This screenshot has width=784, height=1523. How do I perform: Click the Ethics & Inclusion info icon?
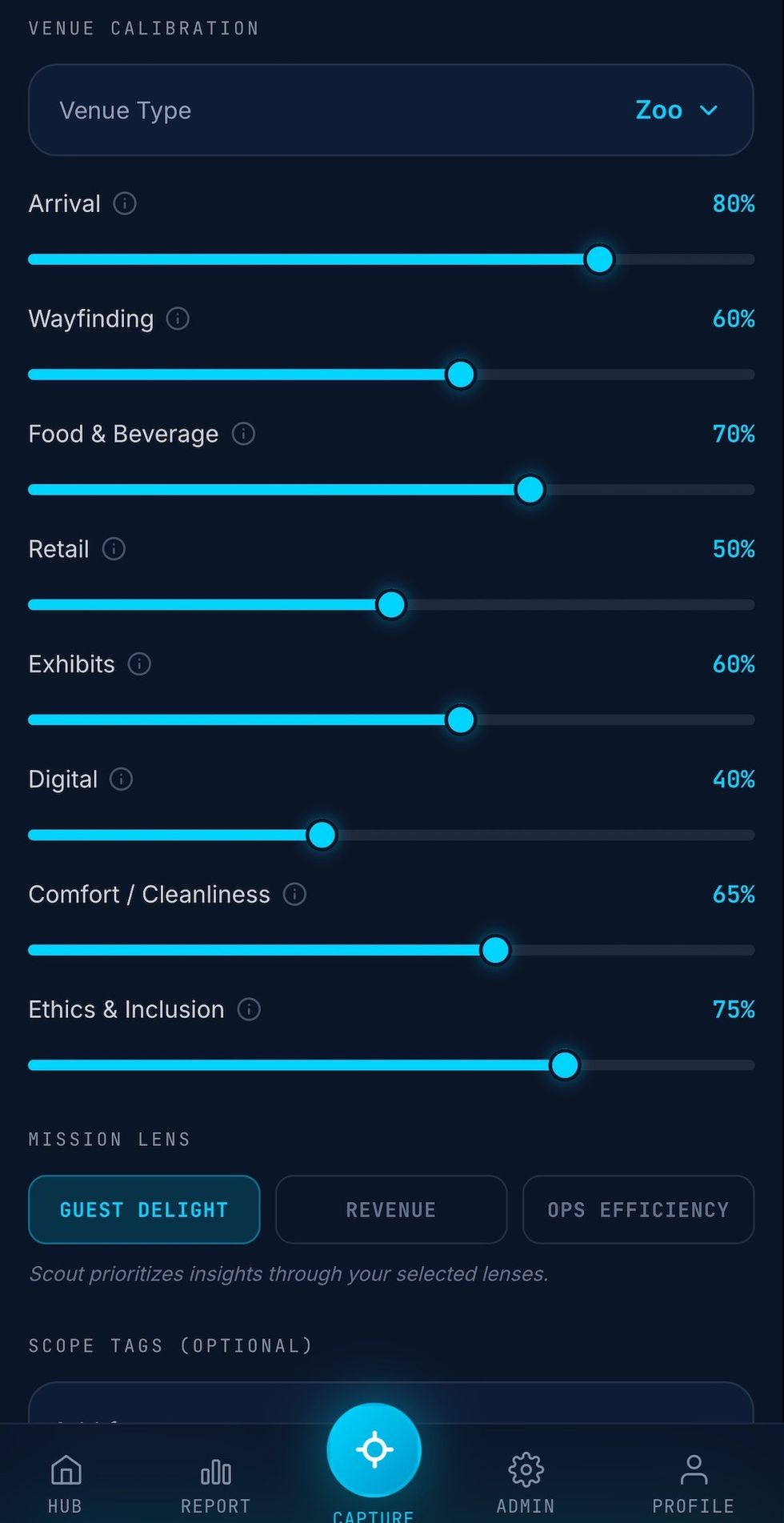pos(249,1010)
